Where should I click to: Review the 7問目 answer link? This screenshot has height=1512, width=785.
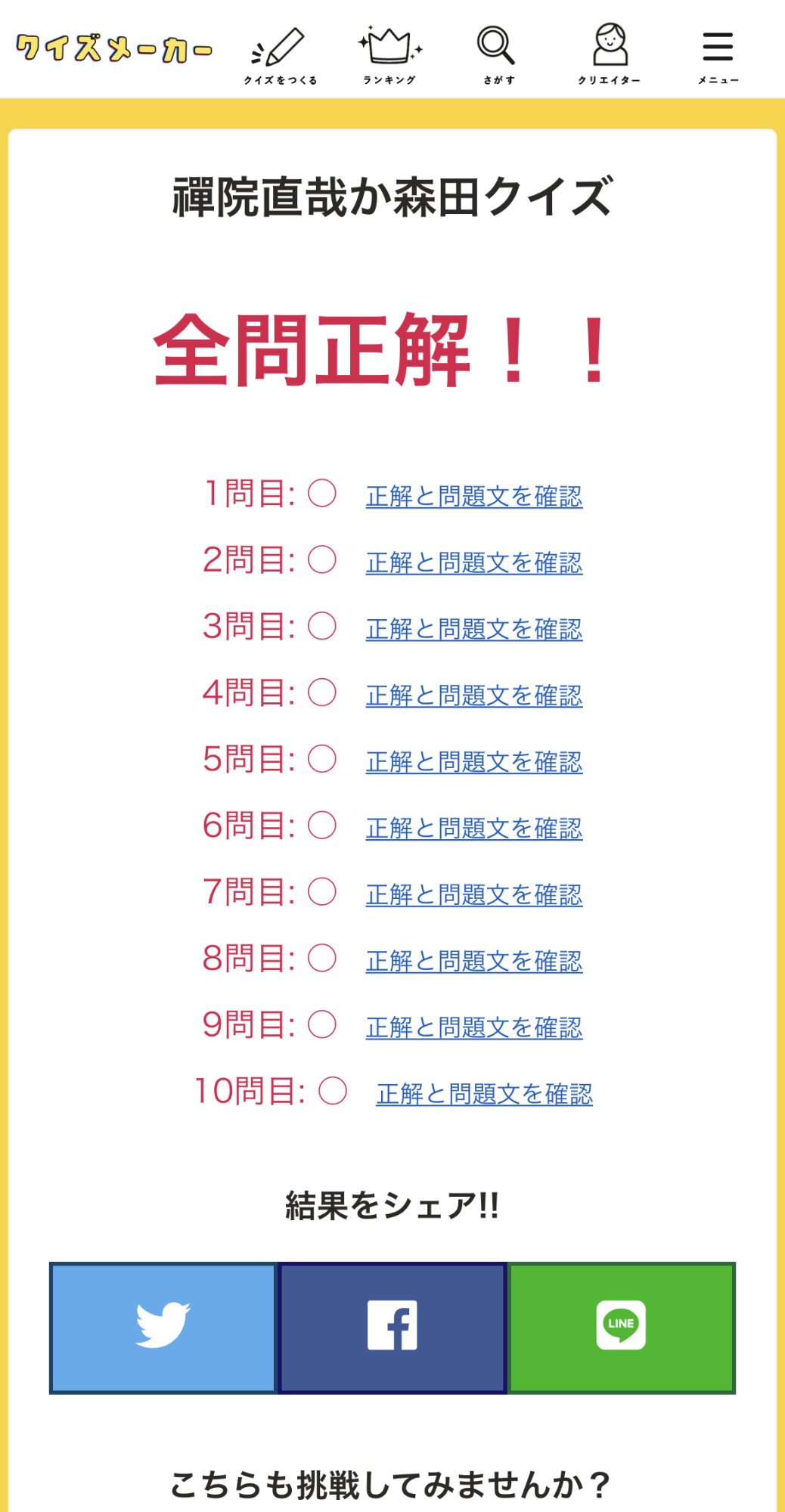tap(474, 896)
